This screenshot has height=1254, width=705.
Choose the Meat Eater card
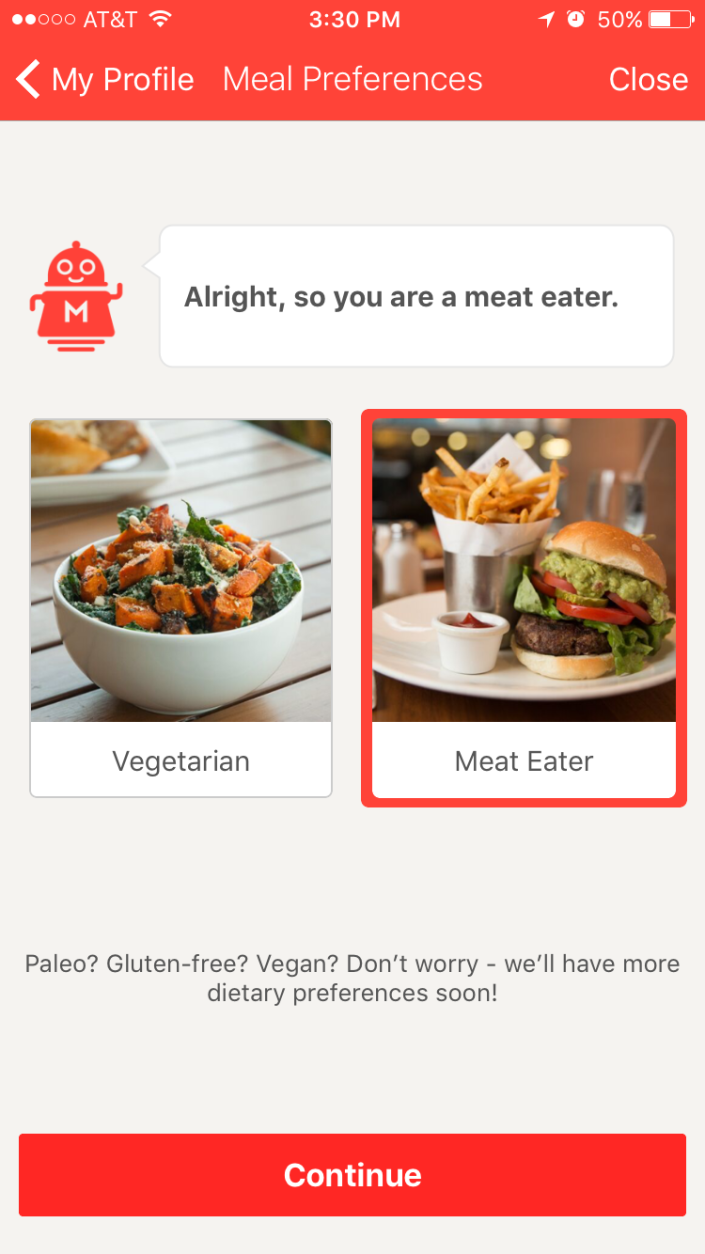(524, 608)
